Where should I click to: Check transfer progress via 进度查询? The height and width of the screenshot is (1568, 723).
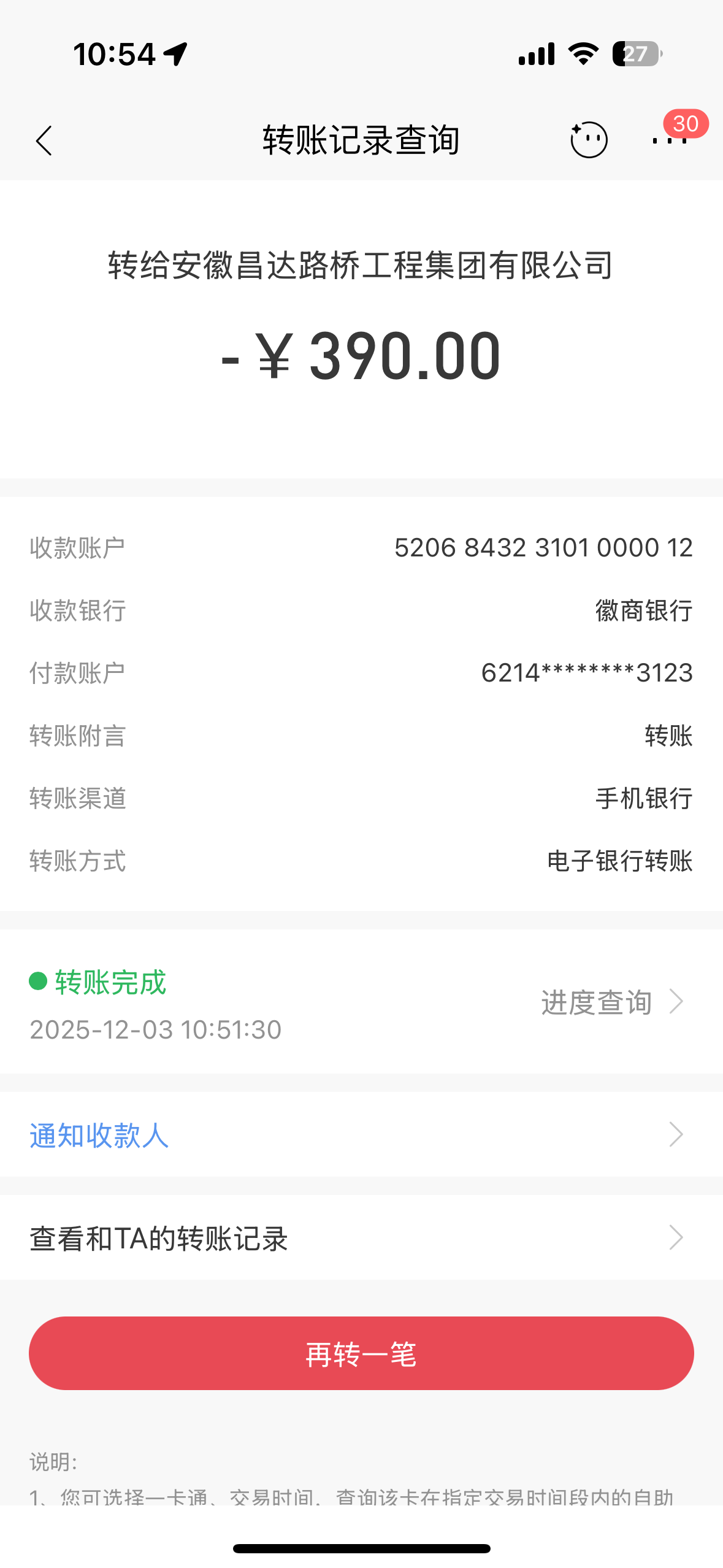[610, 1002]
